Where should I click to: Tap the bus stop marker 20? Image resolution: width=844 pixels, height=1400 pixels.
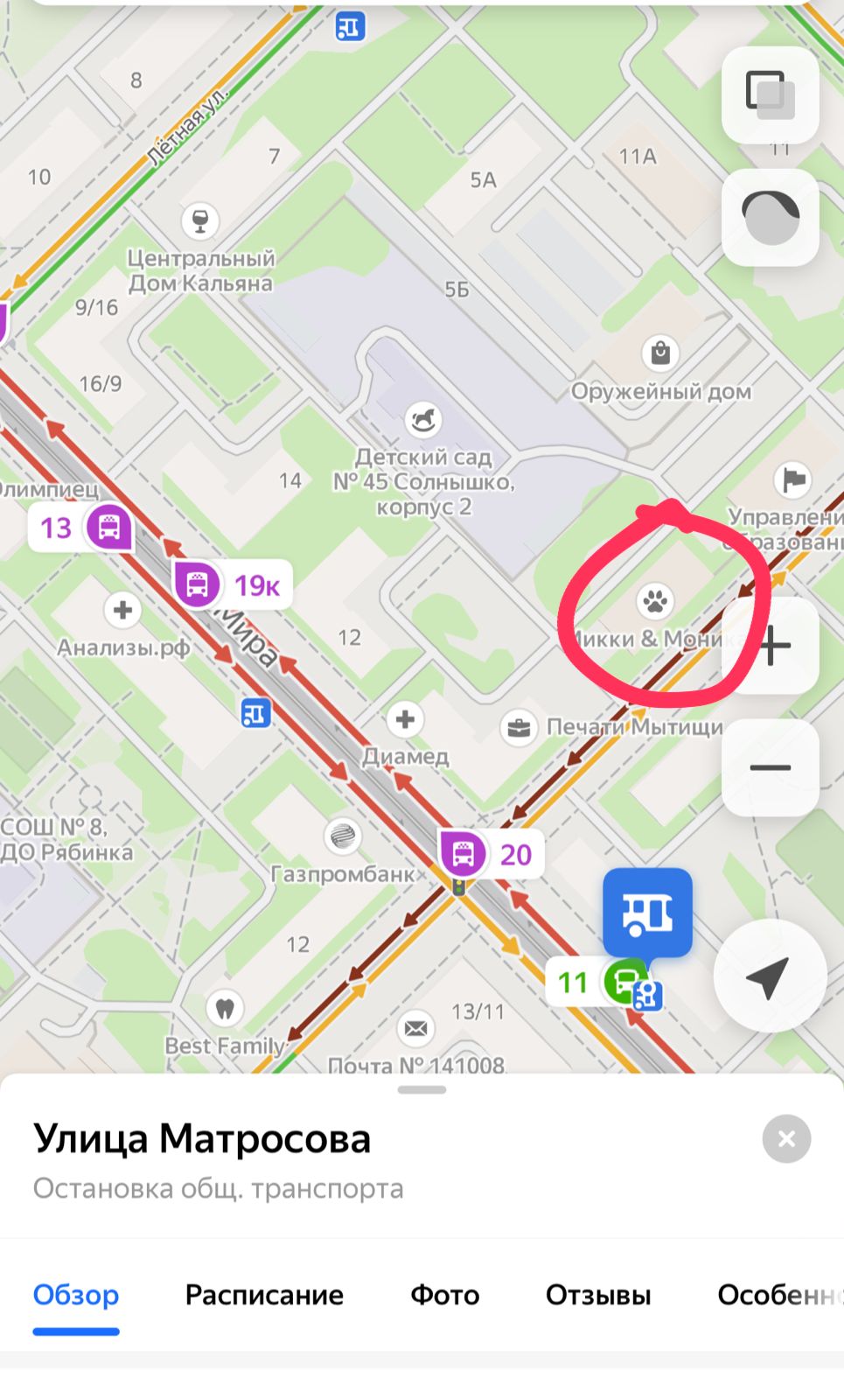[x=492, y=853]
